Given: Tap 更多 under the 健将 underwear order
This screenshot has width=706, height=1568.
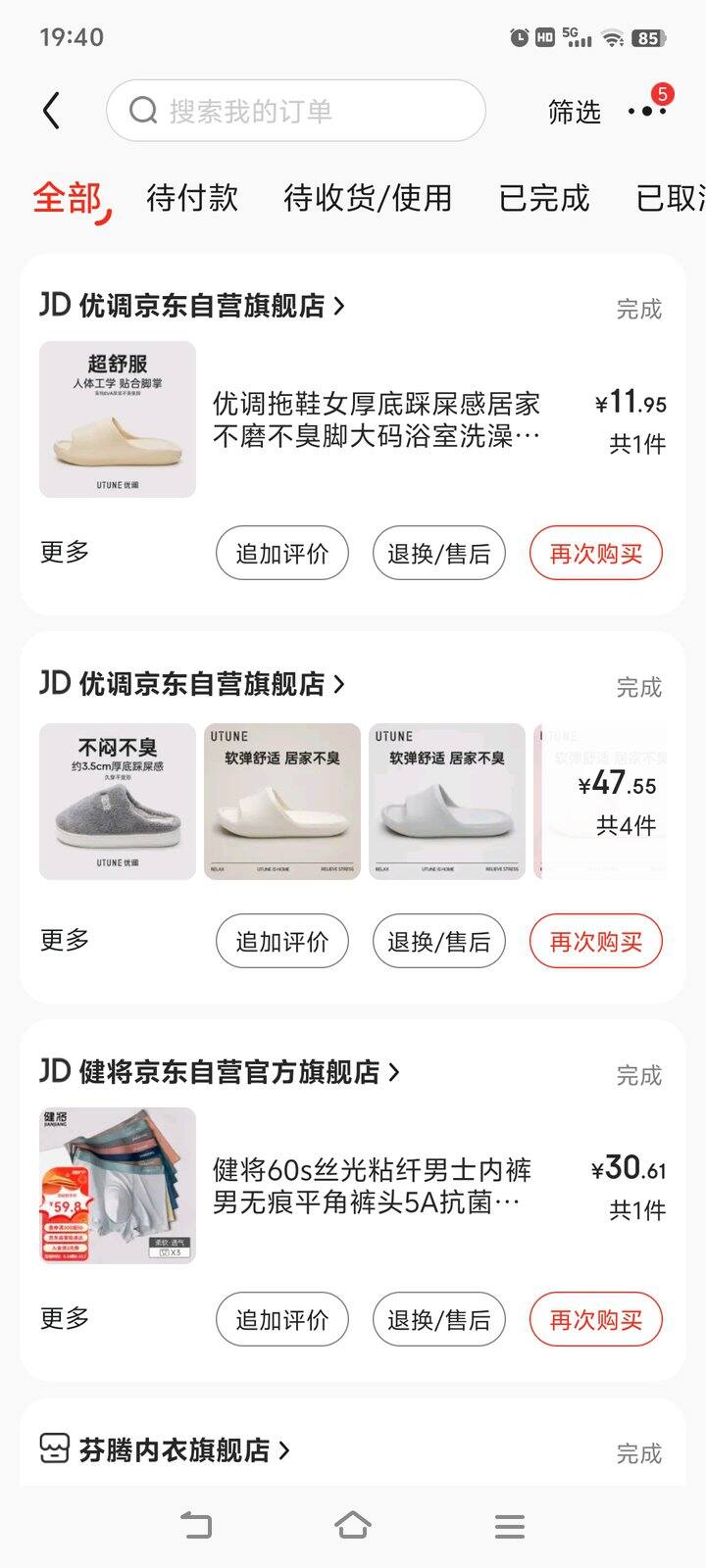Looking at the screenshot, I should pyautogui.click(x=65, y=1319).
